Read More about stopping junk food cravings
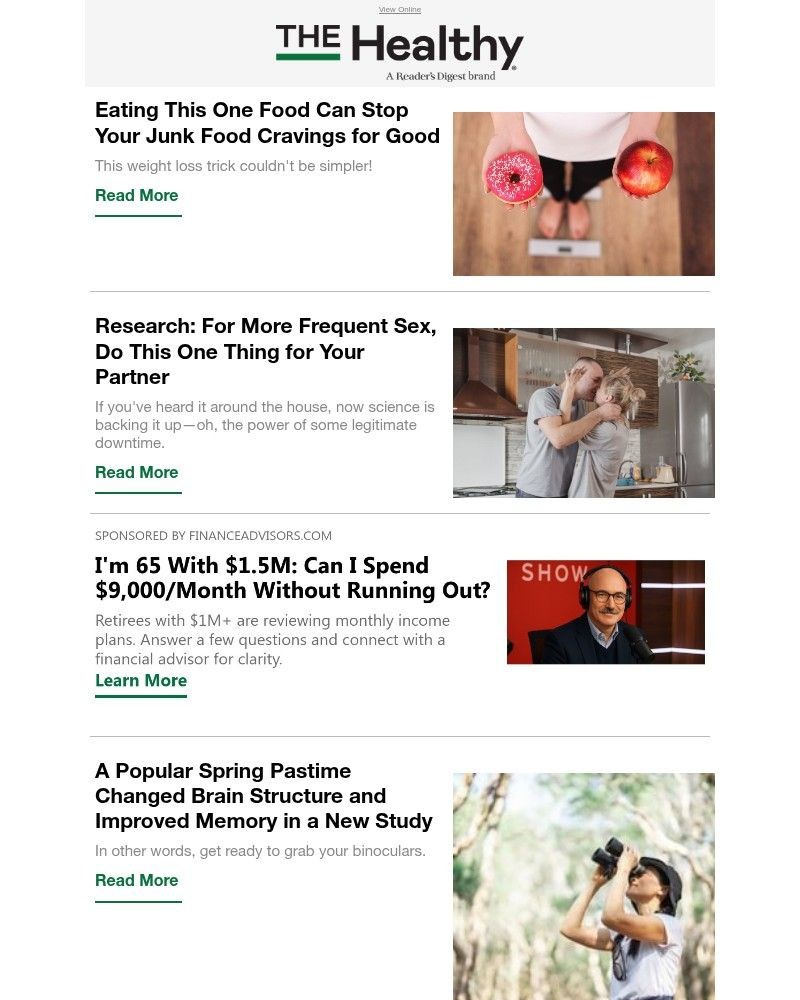 [137, 196]
